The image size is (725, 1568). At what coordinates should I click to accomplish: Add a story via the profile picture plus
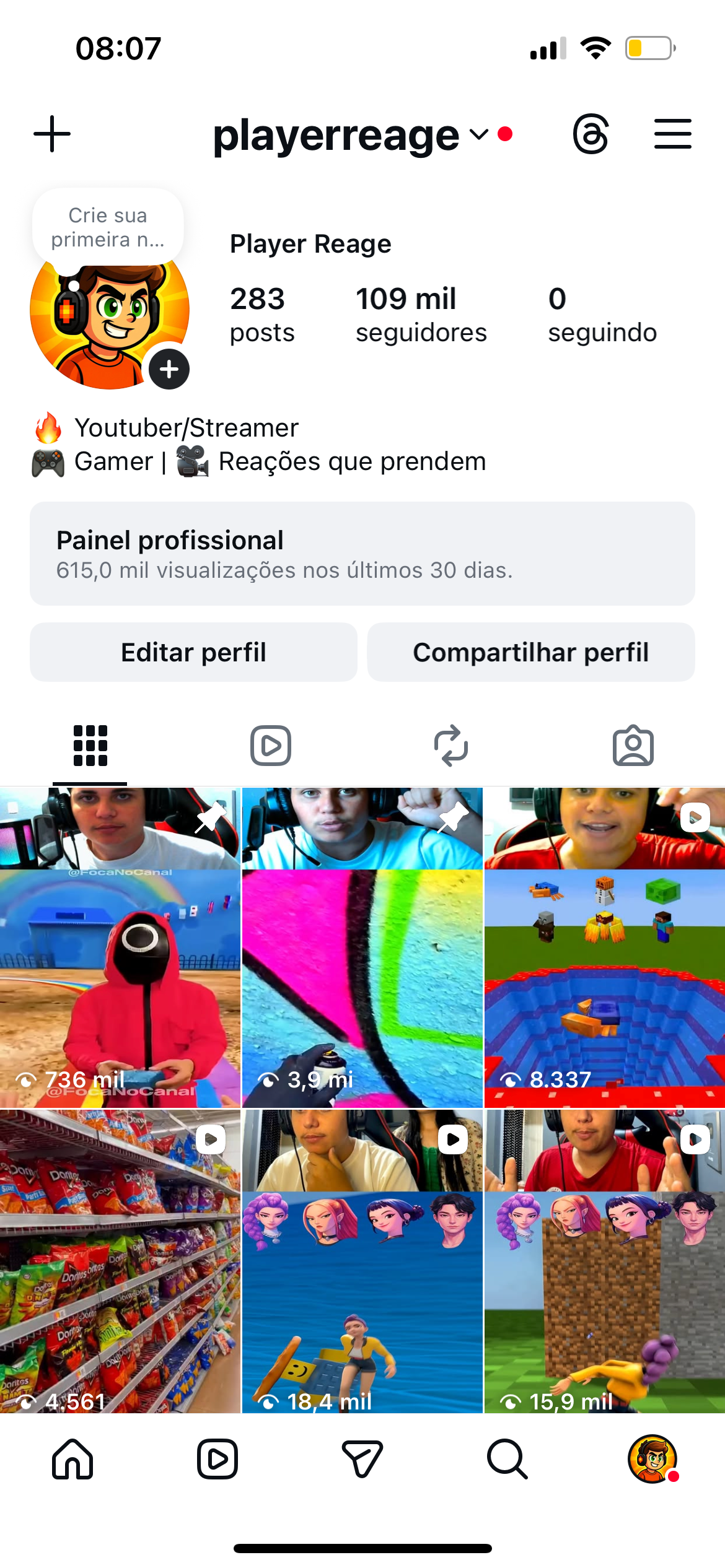click(x=169, y=370)
